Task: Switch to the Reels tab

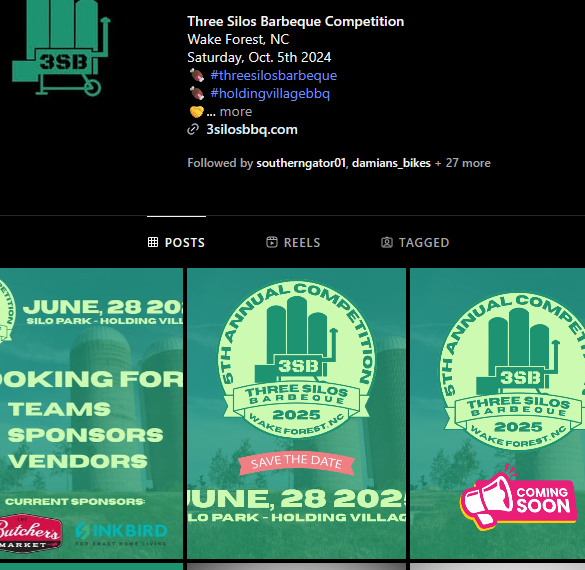Action: click(293, 242)
